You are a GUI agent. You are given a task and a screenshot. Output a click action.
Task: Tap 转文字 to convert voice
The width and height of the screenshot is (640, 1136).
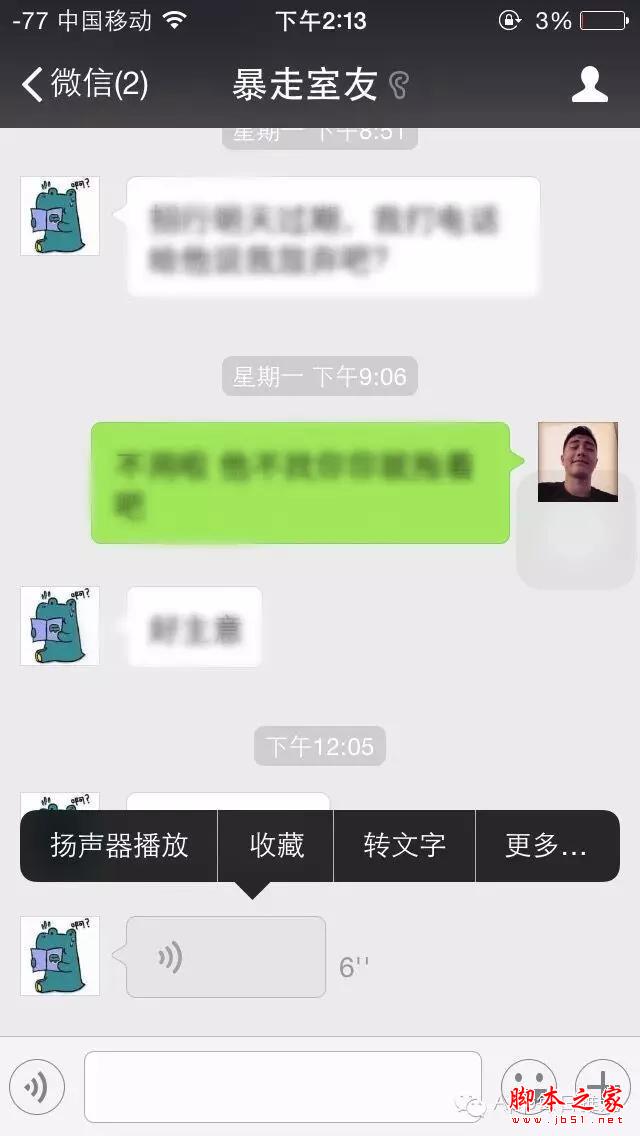tap(404, 845)
